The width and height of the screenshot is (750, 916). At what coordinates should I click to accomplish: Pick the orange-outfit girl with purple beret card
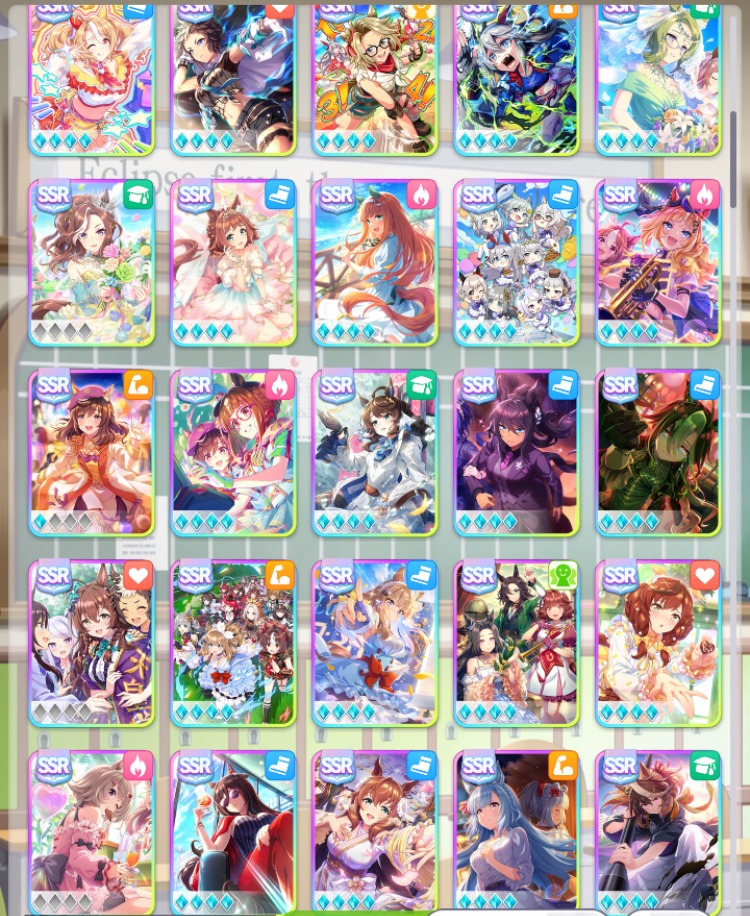[x=91, y=452]
